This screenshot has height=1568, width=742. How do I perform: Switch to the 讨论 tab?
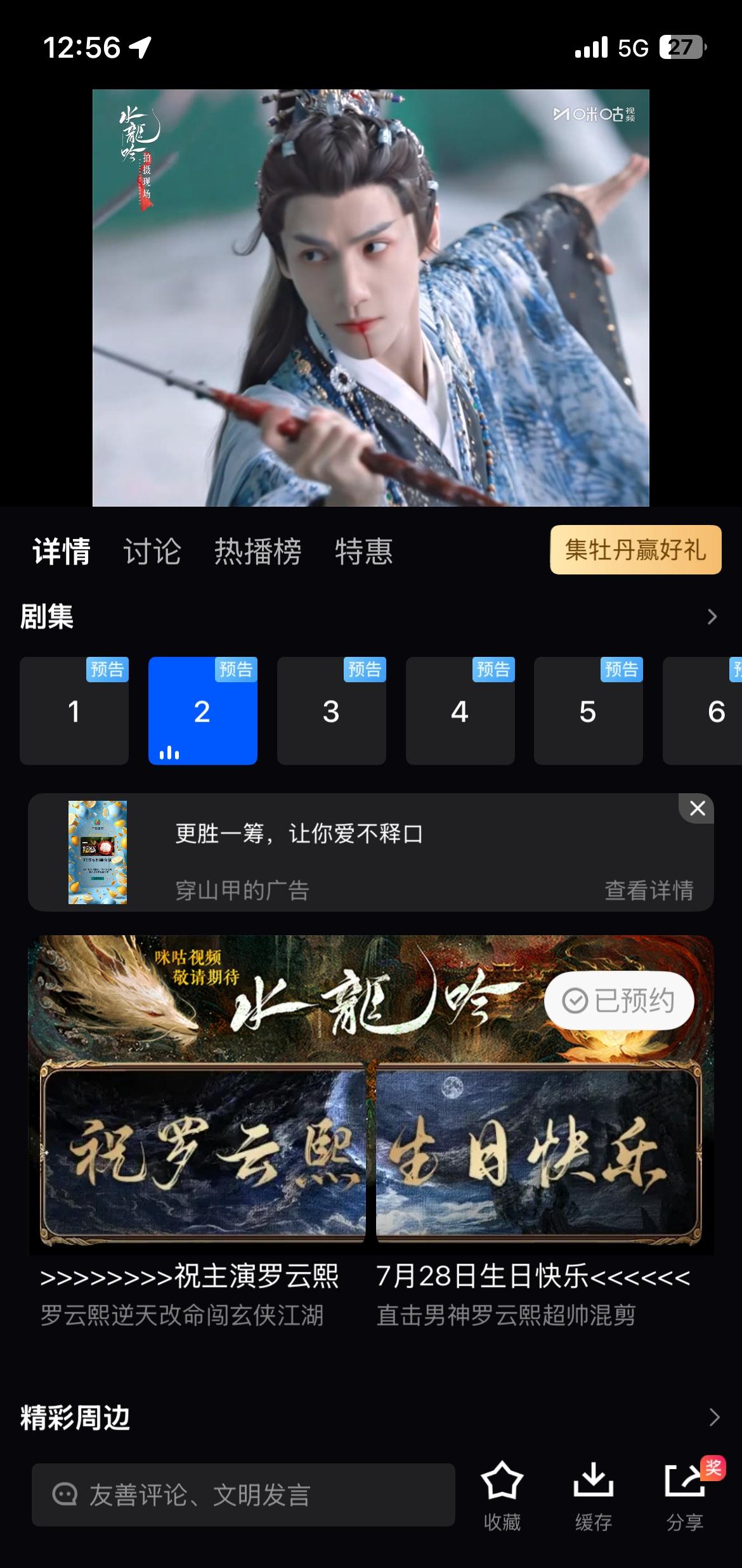[152, 551]
